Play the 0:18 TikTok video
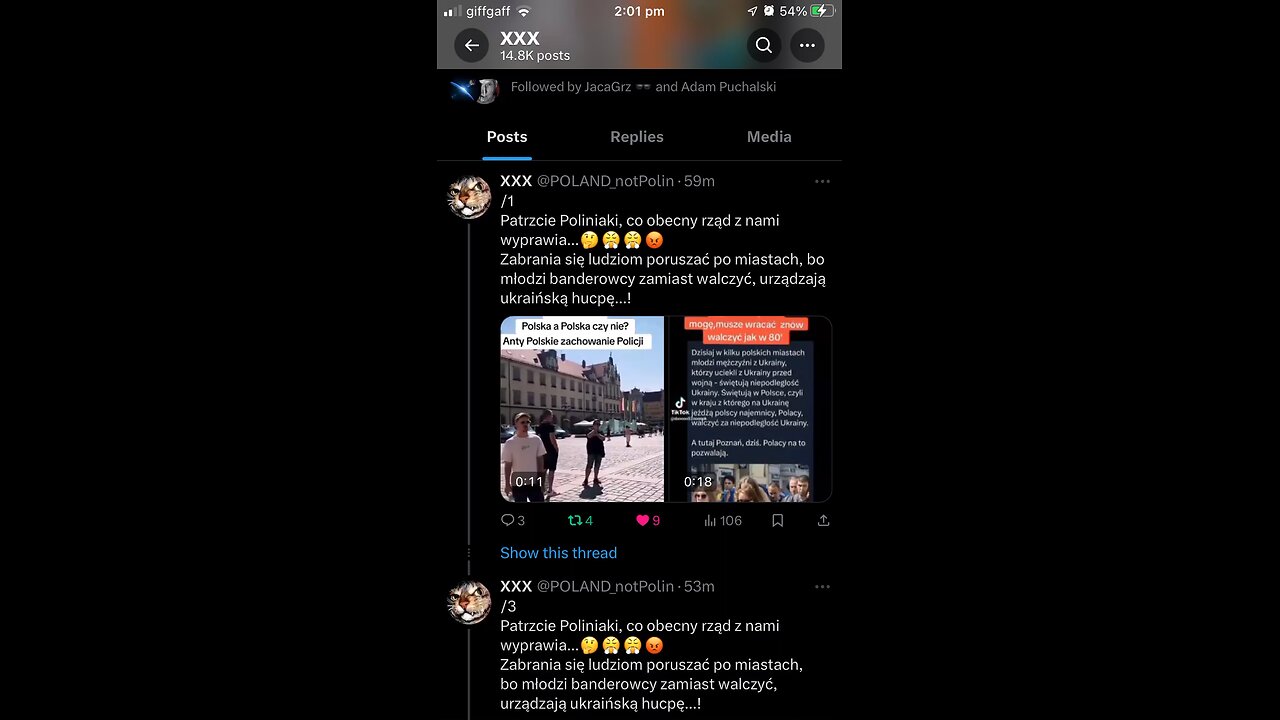The width and height of the screenshot is (1280, 720). pyautogui.click(x=750, y=409)
